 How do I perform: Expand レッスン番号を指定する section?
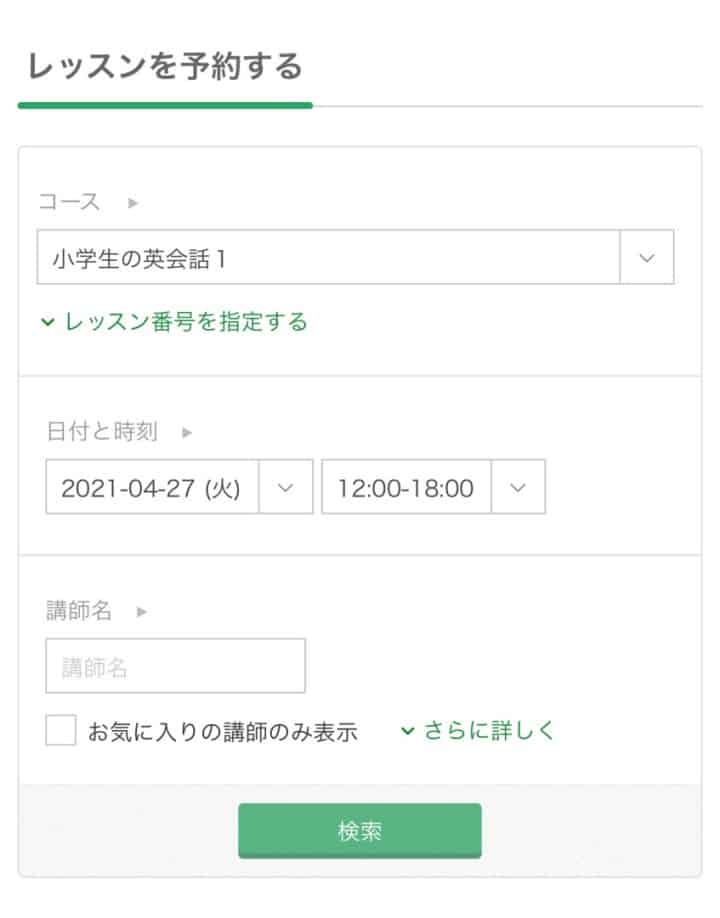coord(185,322)
